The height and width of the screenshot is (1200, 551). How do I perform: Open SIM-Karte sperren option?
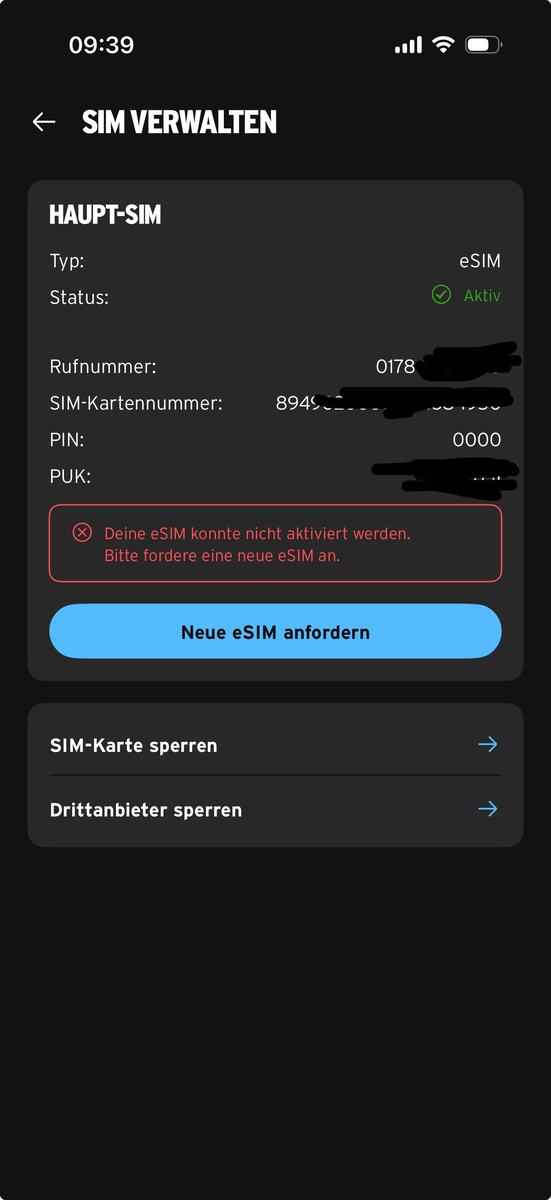[x=275, y=745]
